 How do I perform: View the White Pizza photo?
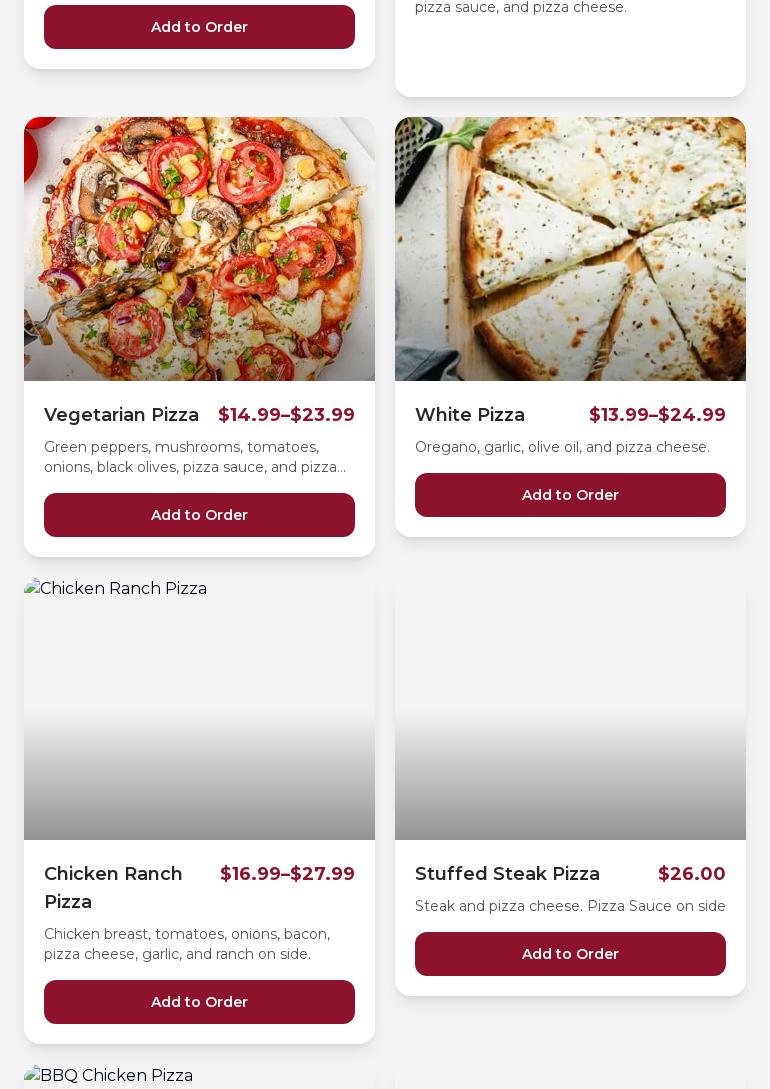[x=570, y=249]
